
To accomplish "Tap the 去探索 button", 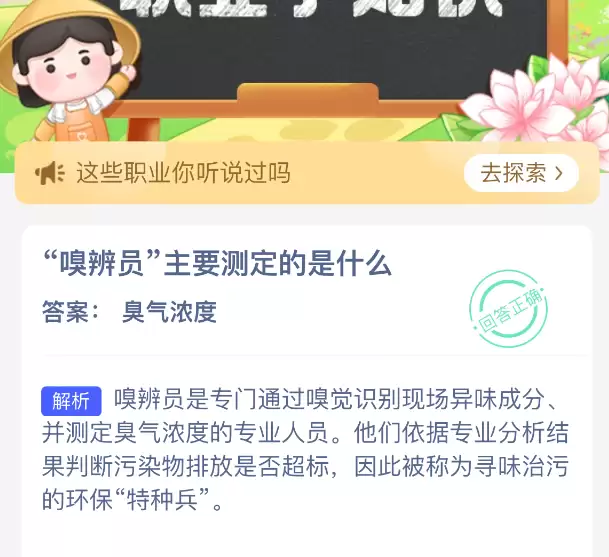I will coord(521,173).
